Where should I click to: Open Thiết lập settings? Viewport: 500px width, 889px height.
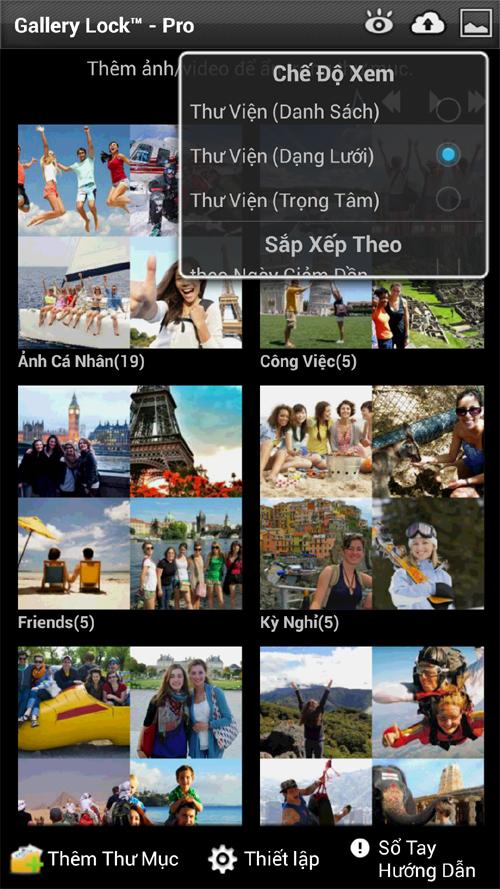point(264,859)
